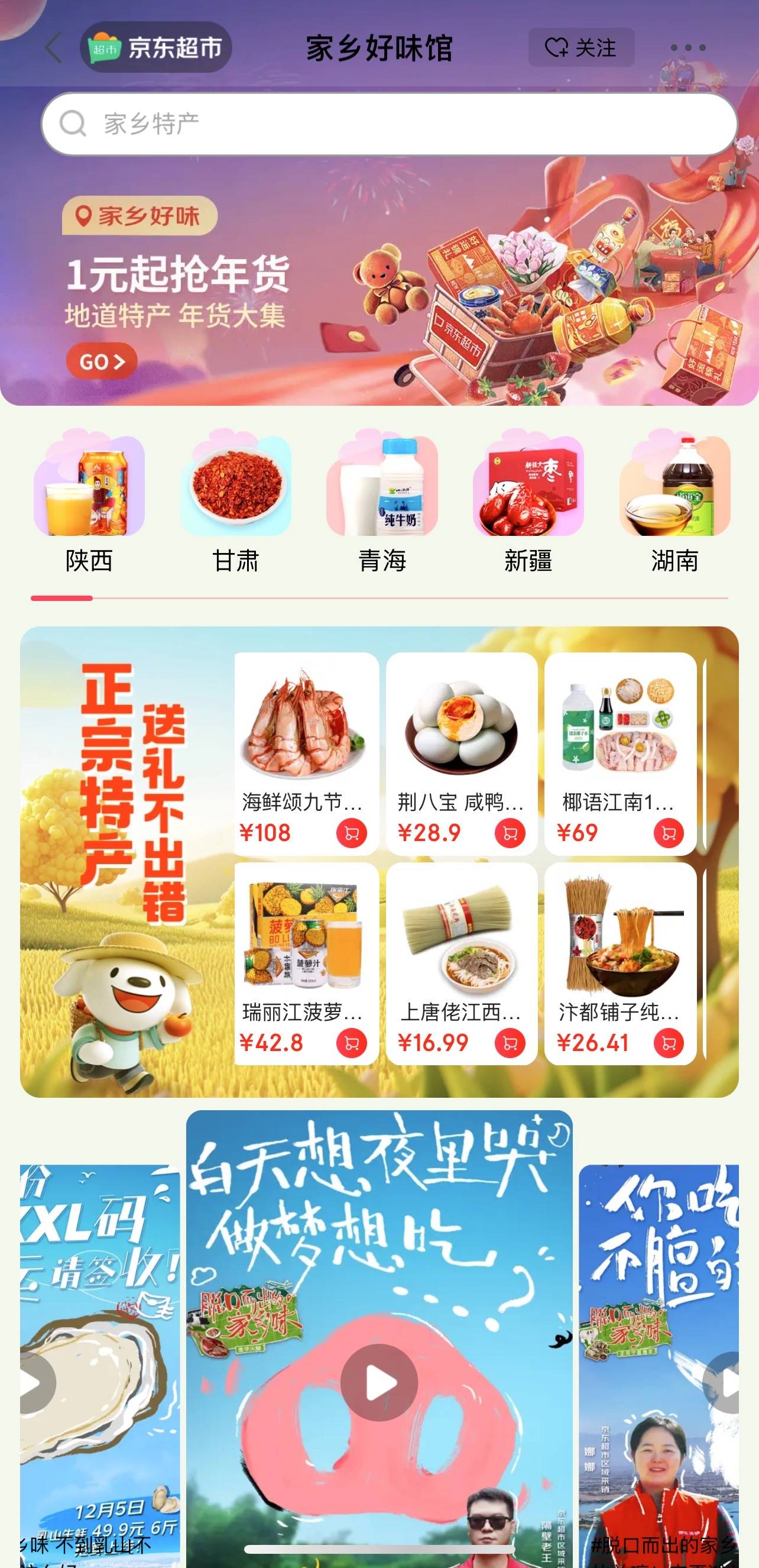Open the 荆八宝 咸鸭蛋 product card

tap(461, 743)
